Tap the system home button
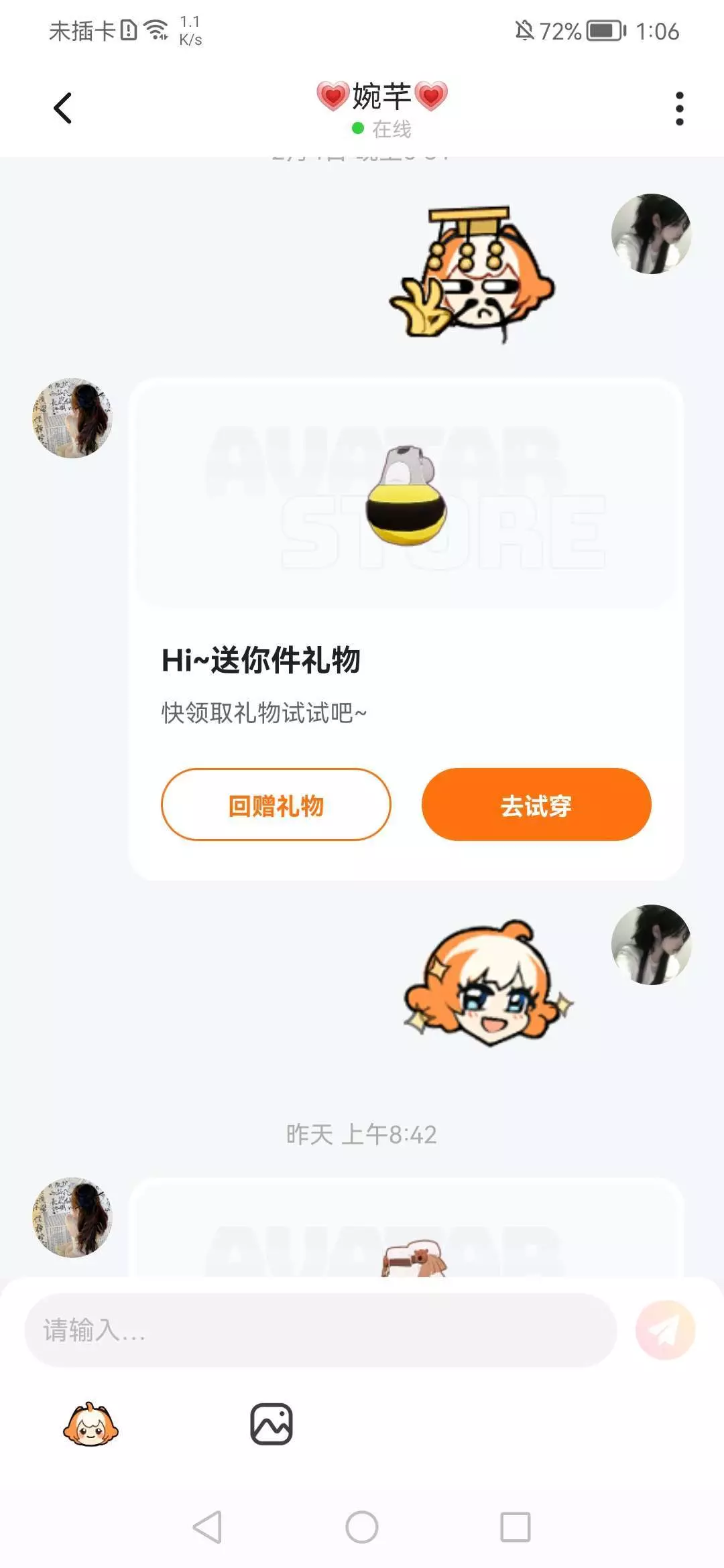The width and height of the screenshot is (724, 1568). [x=362, y=1527]
